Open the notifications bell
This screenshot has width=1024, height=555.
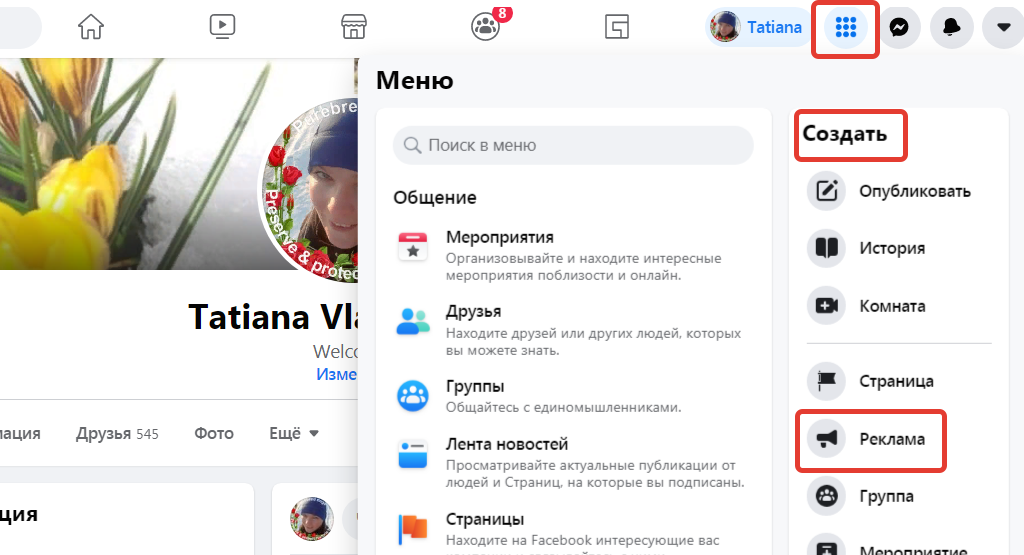951,27
